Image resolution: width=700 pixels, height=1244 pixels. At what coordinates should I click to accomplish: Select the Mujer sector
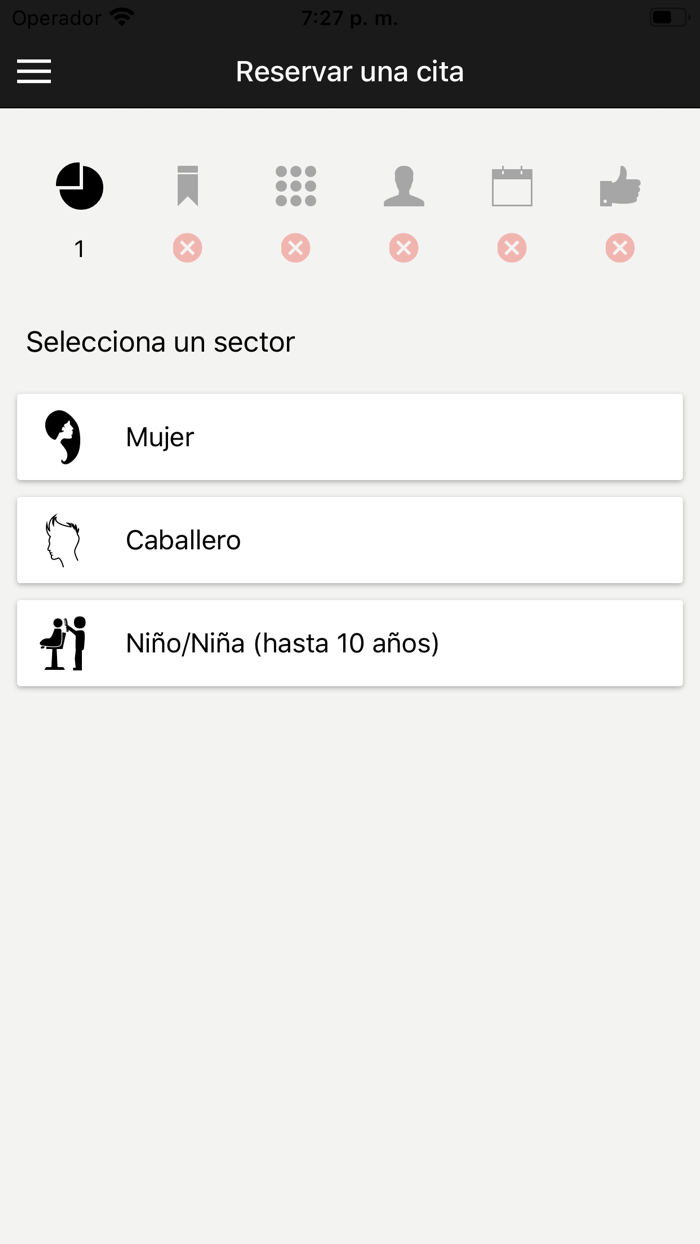point(349,437)
